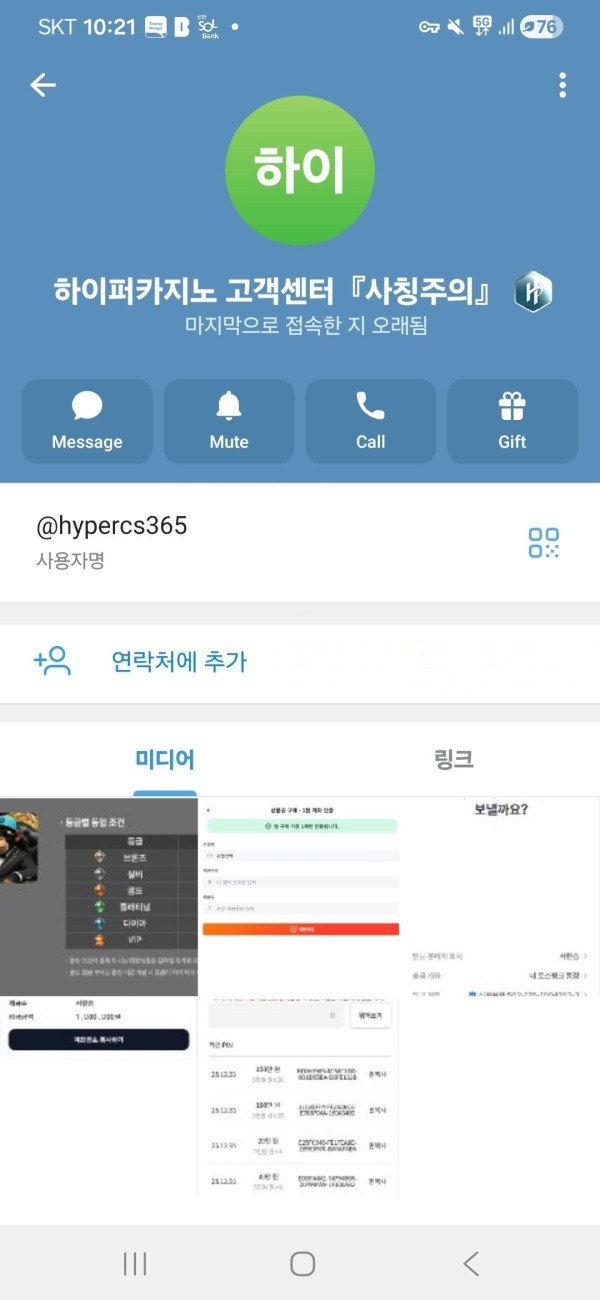Image resolution: width=600 pixels, height=1300 pixels.
Task: Select 연락처에 추가 to add contact
Action: [x=179, y=661]
